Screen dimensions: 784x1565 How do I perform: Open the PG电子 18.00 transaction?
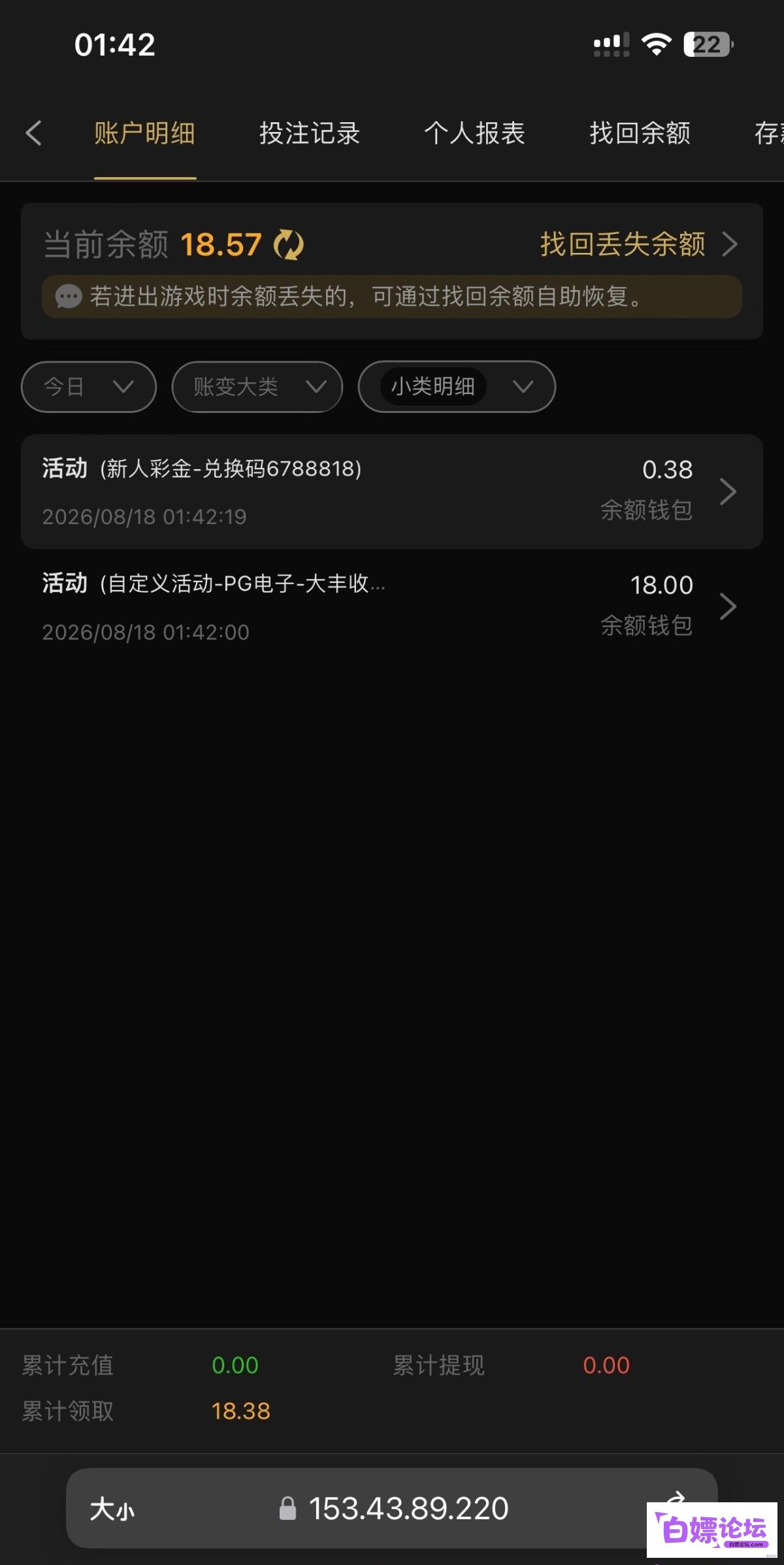pos(392,606)
